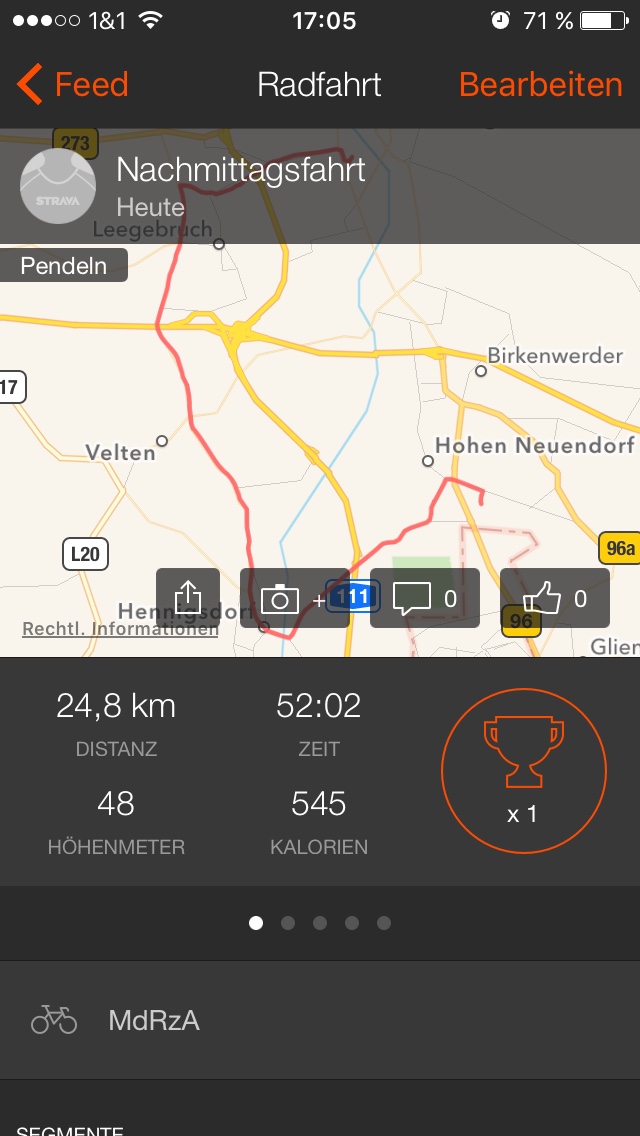Viewport: 640px width, 1136px height.
Task: Open the MdRzA bike row
Action: 320,1020
